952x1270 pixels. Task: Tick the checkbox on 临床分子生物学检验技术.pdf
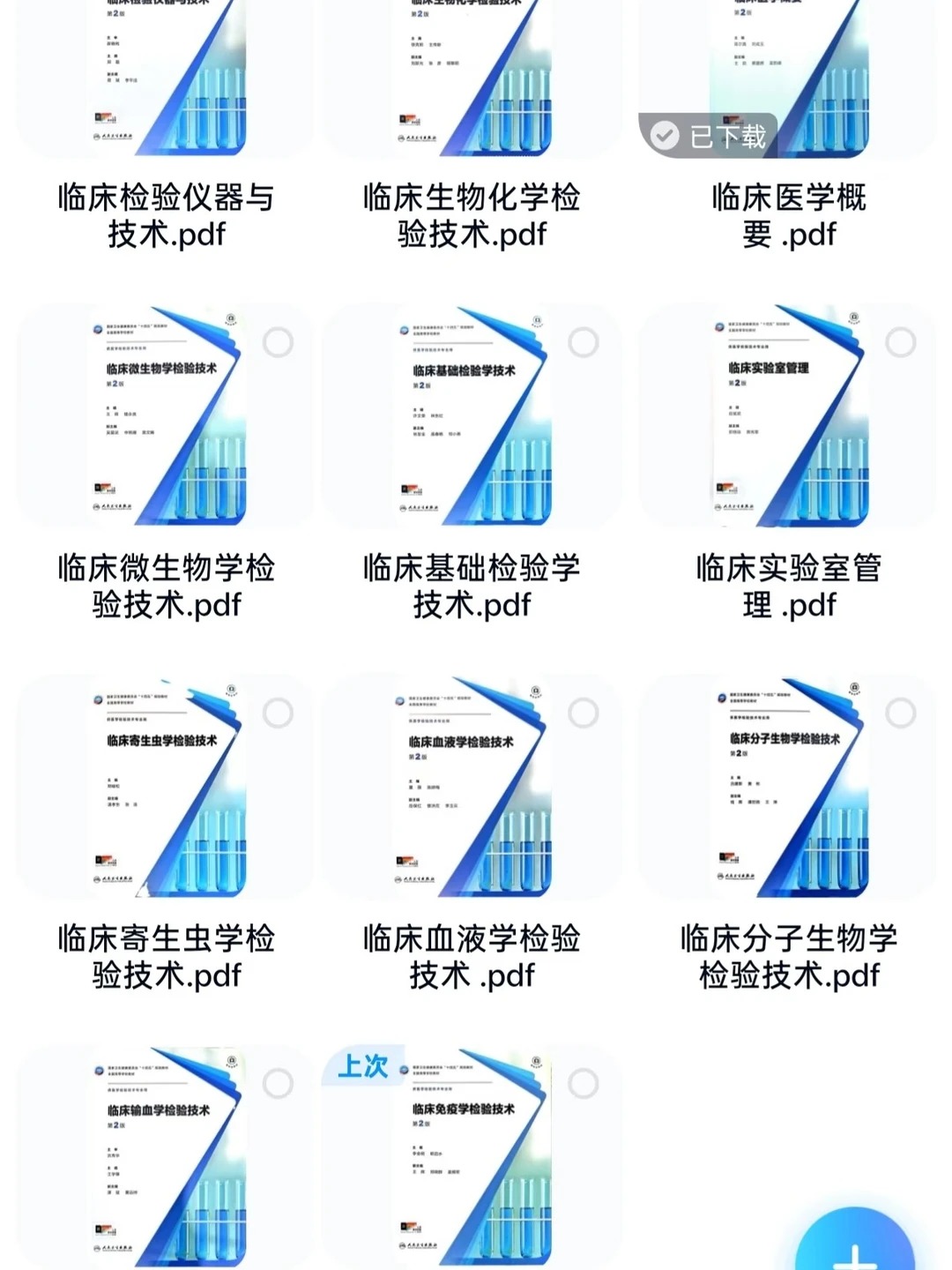click(900, 713)
